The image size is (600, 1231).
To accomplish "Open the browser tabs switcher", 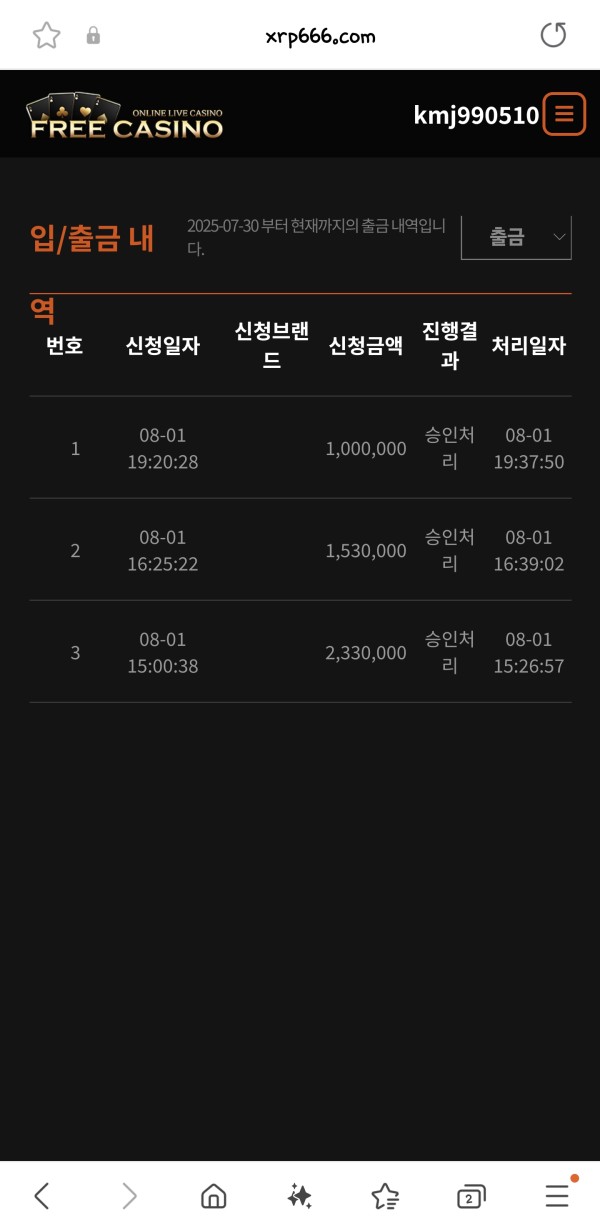I will (471, 1195).
